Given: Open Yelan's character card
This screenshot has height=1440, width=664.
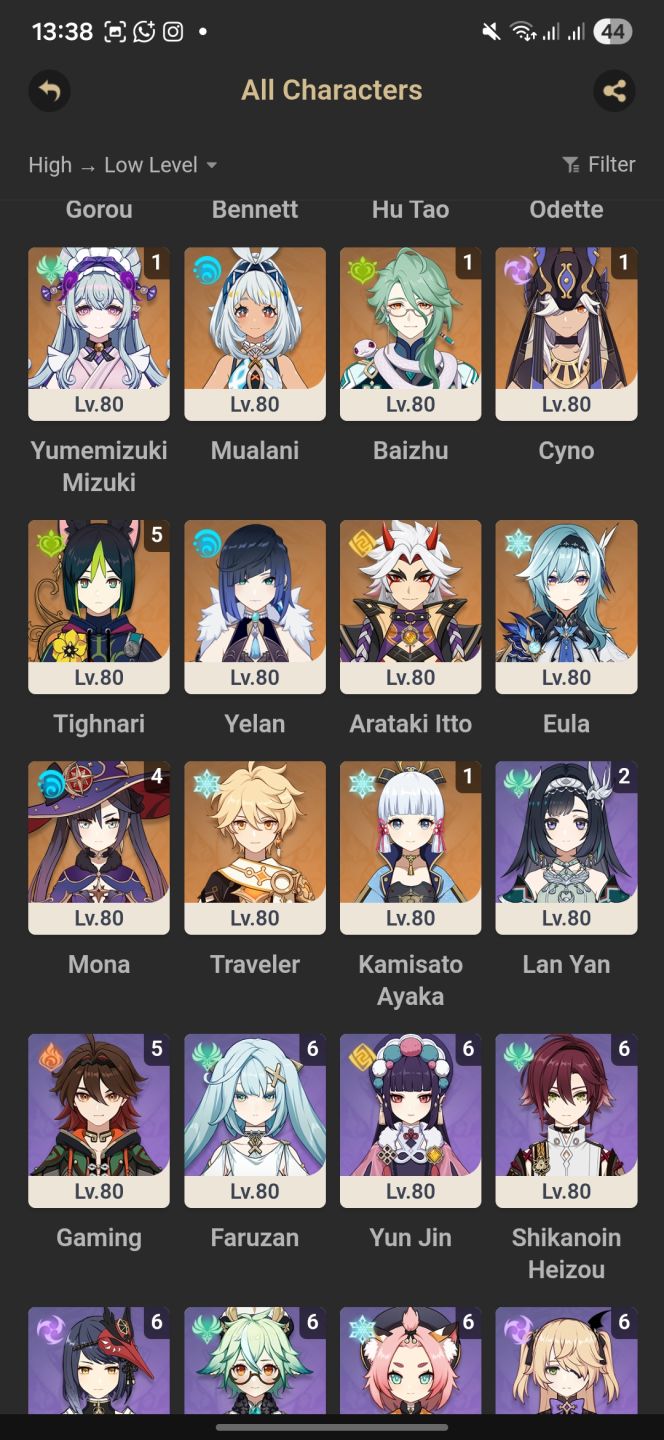Looking at the screenshot, I should (255, 607).
